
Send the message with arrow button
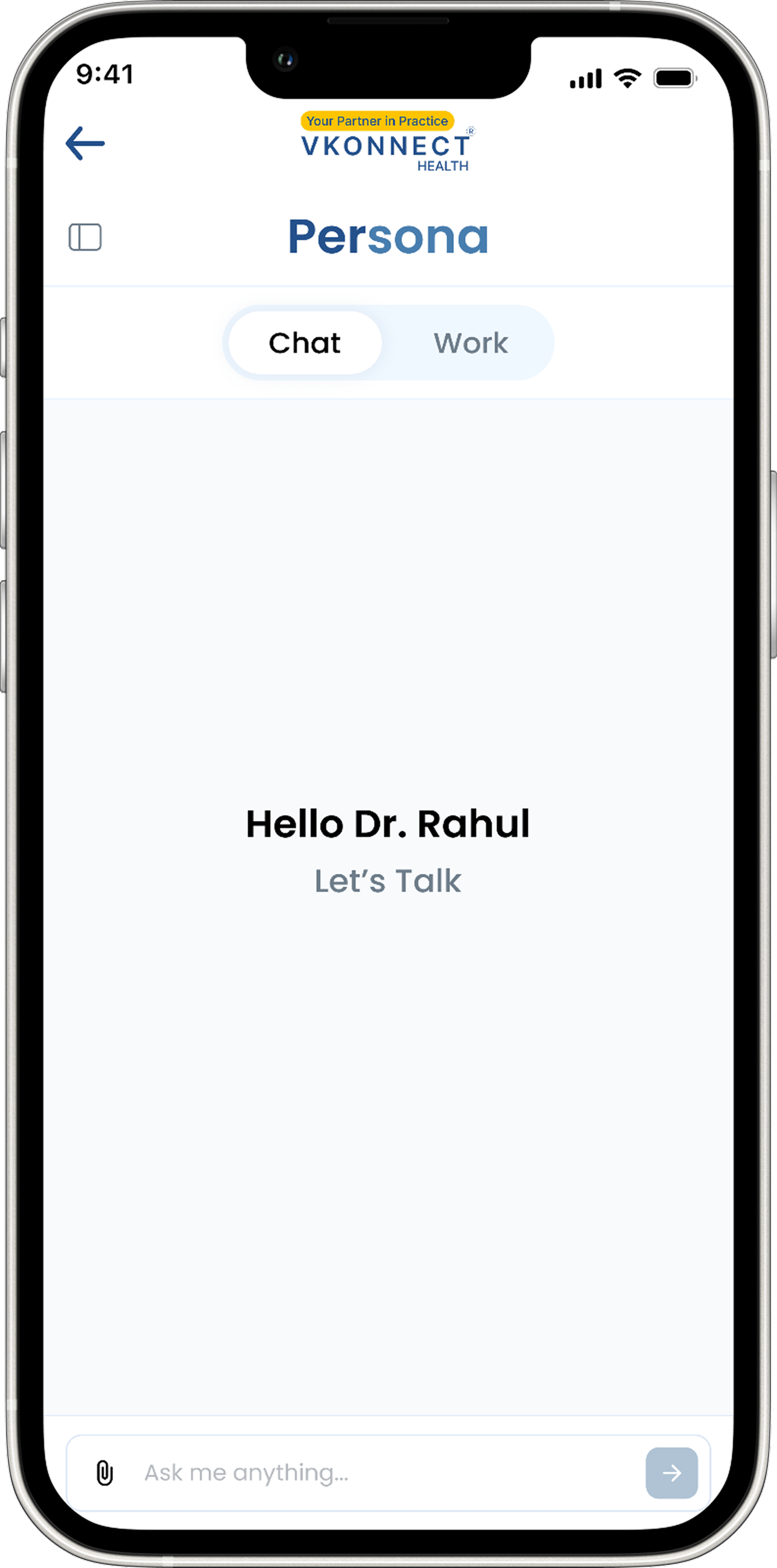[671, 1473]
